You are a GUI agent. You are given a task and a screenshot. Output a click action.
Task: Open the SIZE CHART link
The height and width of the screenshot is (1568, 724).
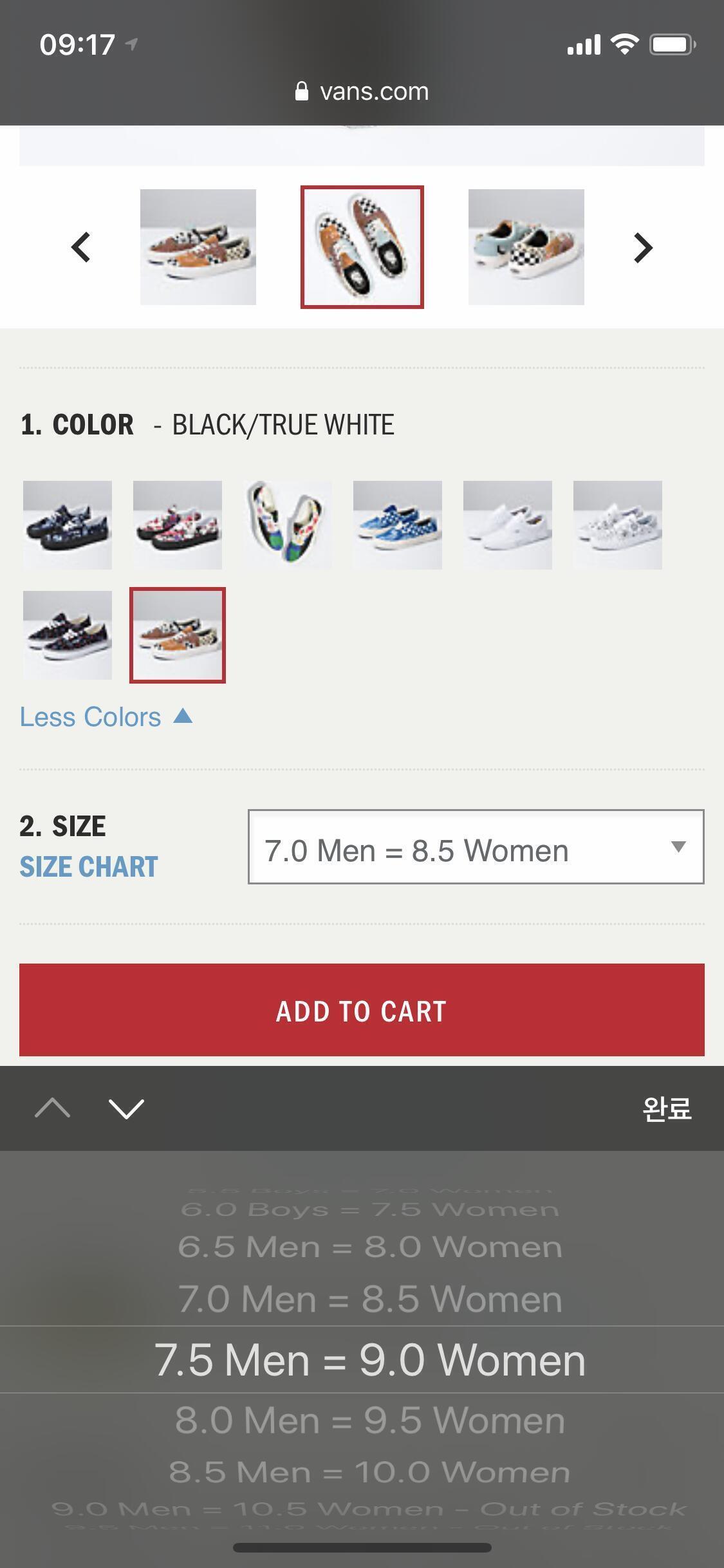click(x=89, y=867)
